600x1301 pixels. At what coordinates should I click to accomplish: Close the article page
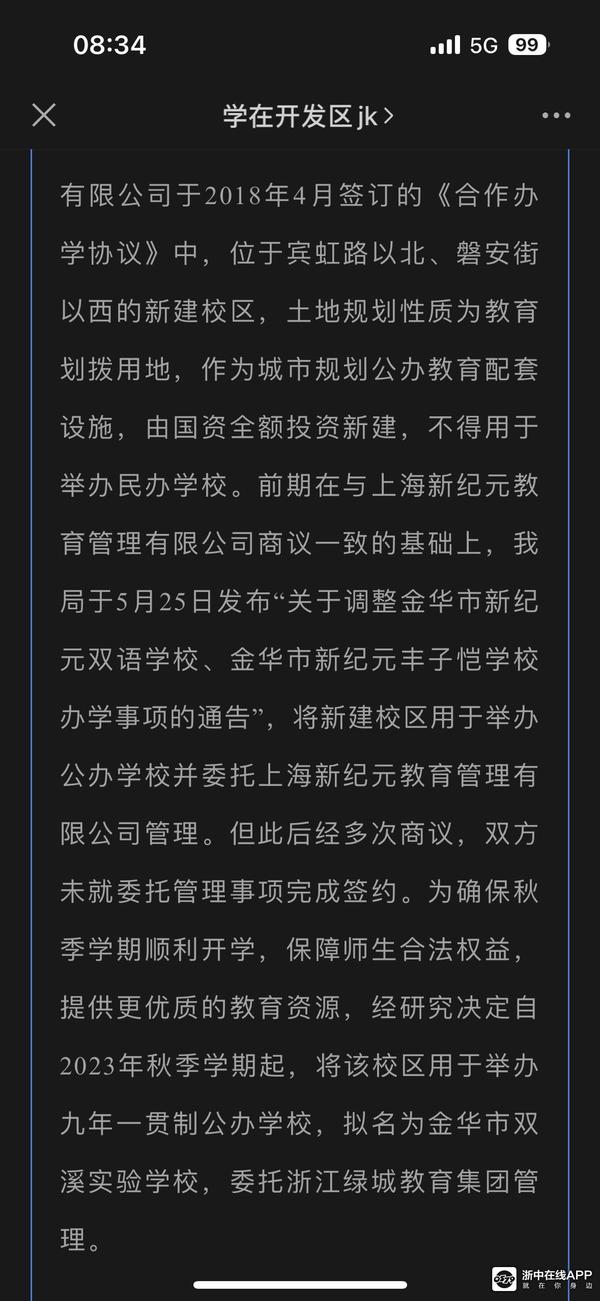click(44, 115)
